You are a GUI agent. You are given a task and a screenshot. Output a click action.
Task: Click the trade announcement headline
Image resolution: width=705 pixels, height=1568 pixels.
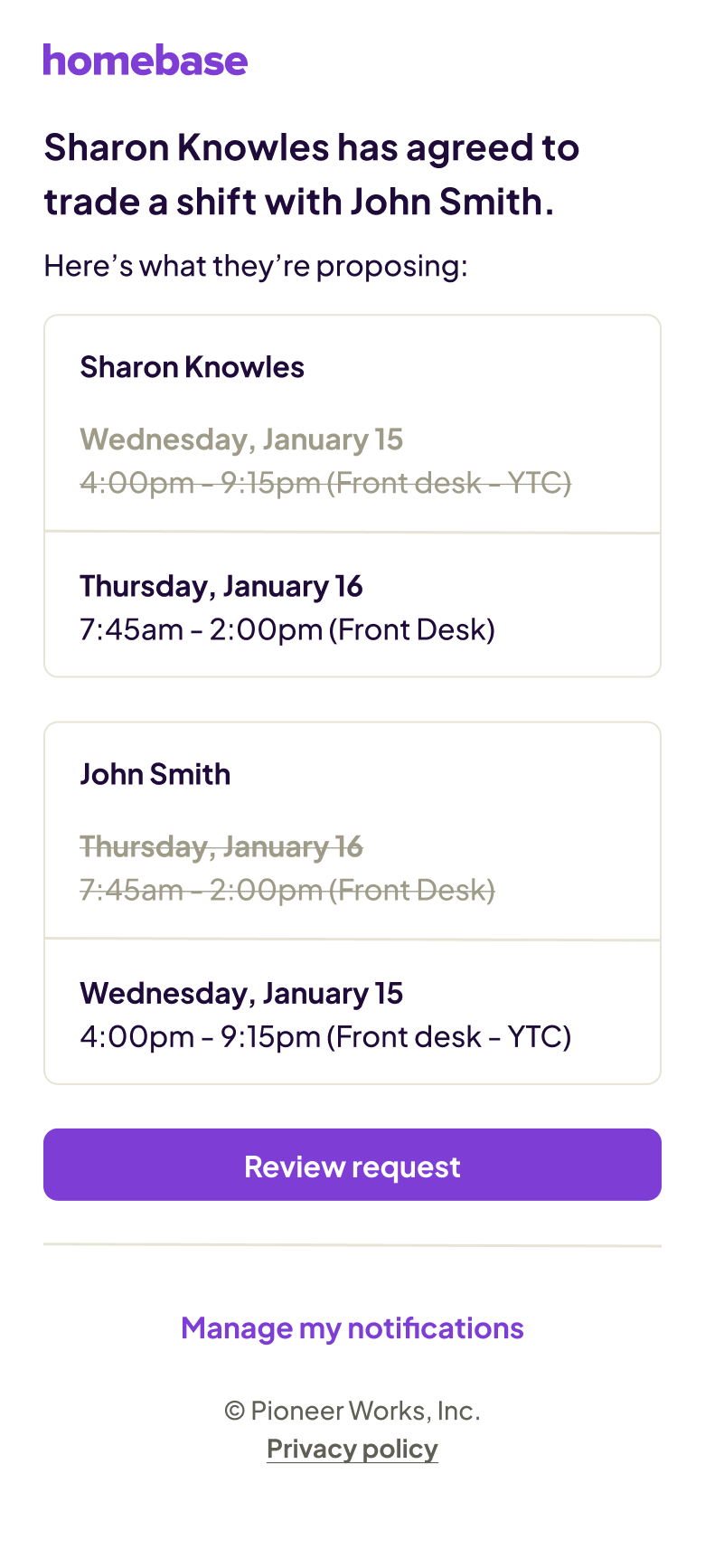[311, 174]
